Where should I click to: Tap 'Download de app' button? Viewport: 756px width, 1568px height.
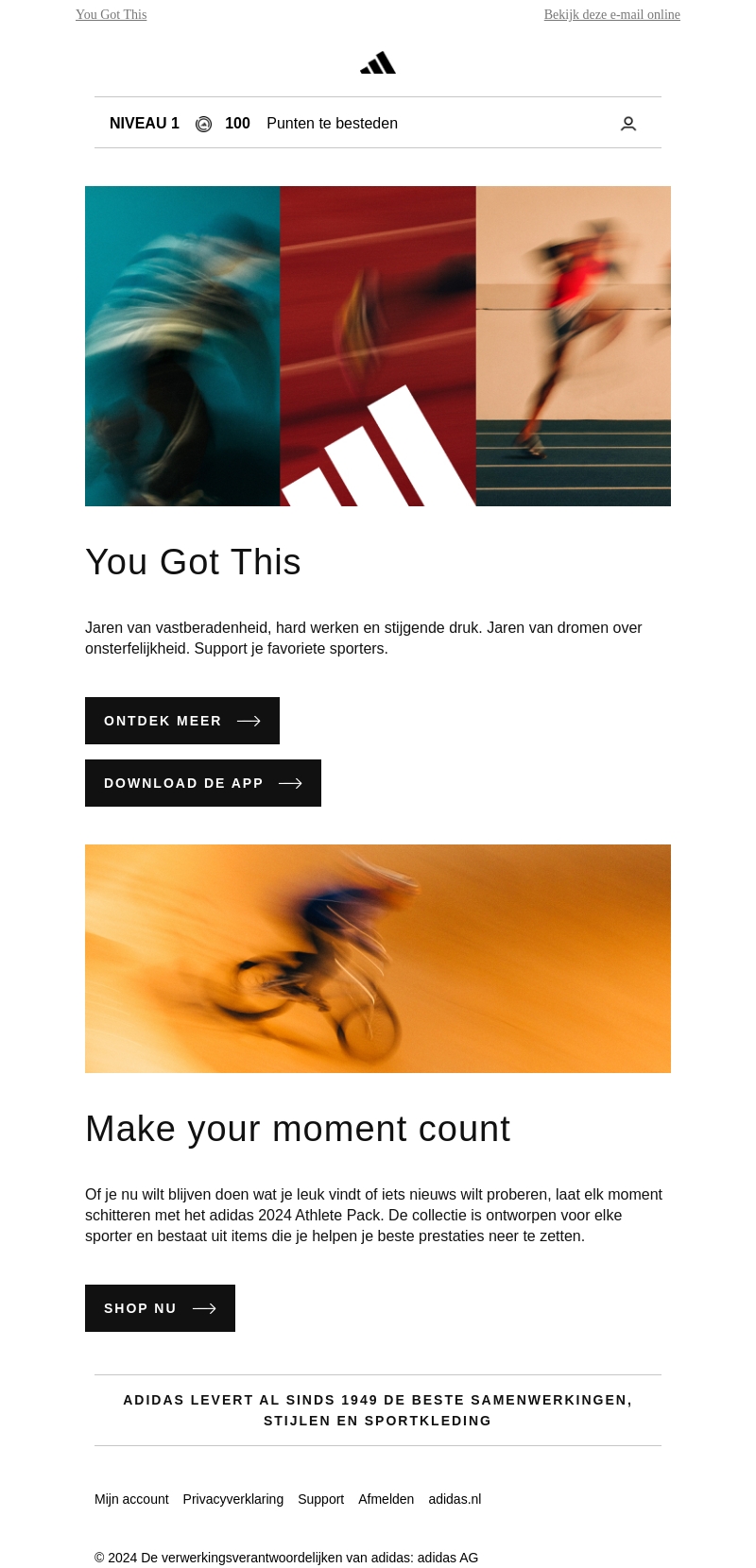point(203,783)
